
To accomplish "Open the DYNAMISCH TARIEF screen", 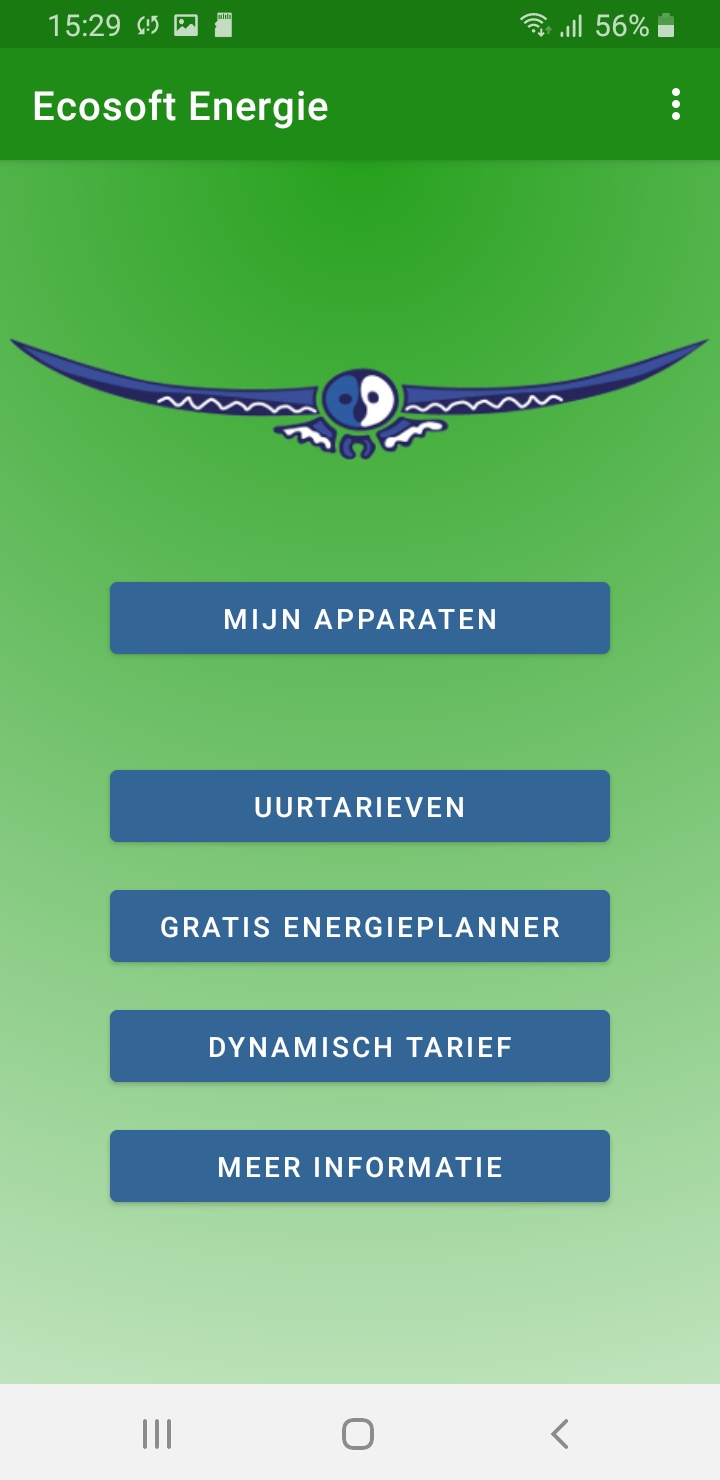I will tap(360, 1046).
